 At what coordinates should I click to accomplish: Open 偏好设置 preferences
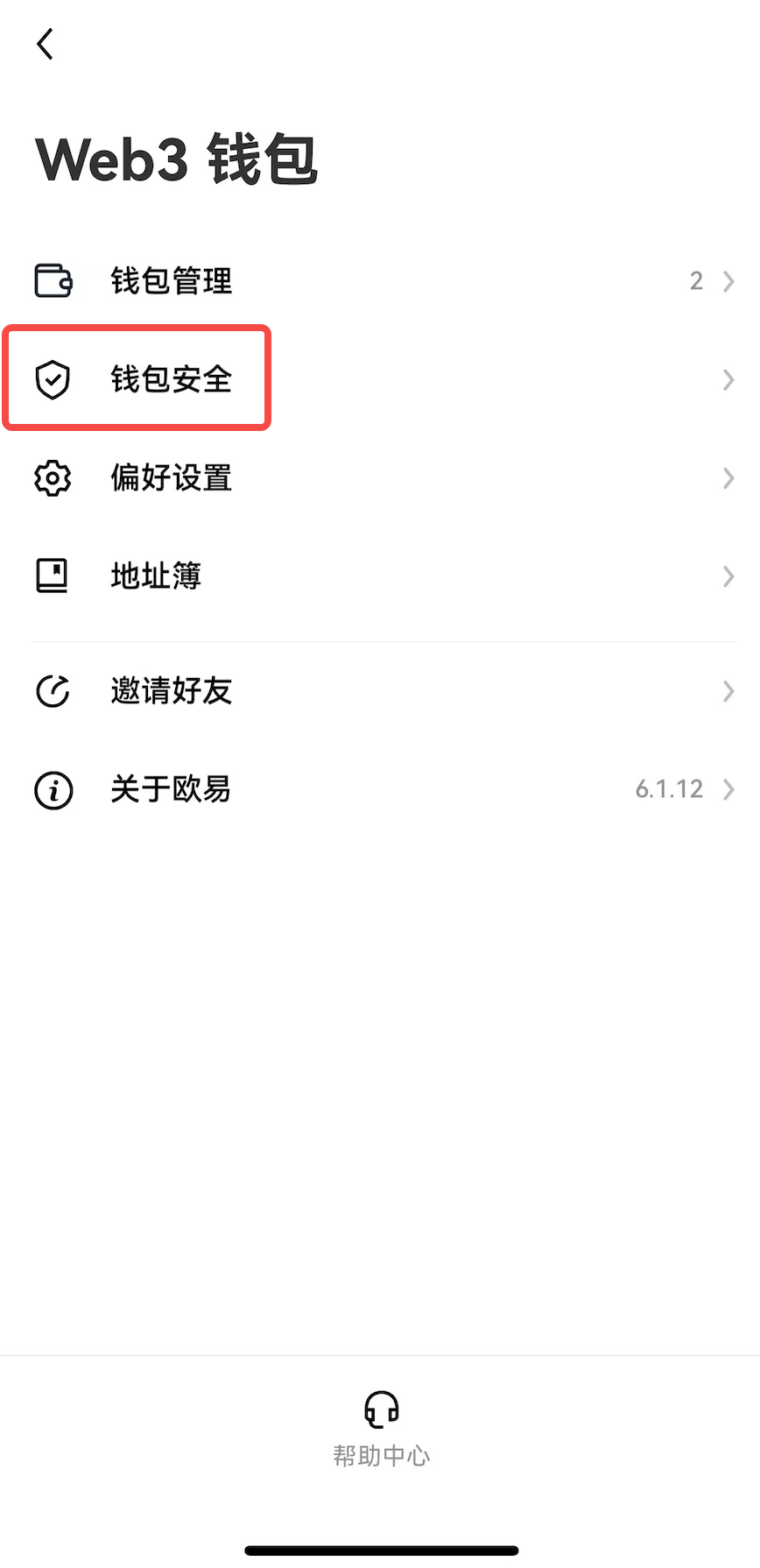172,478
